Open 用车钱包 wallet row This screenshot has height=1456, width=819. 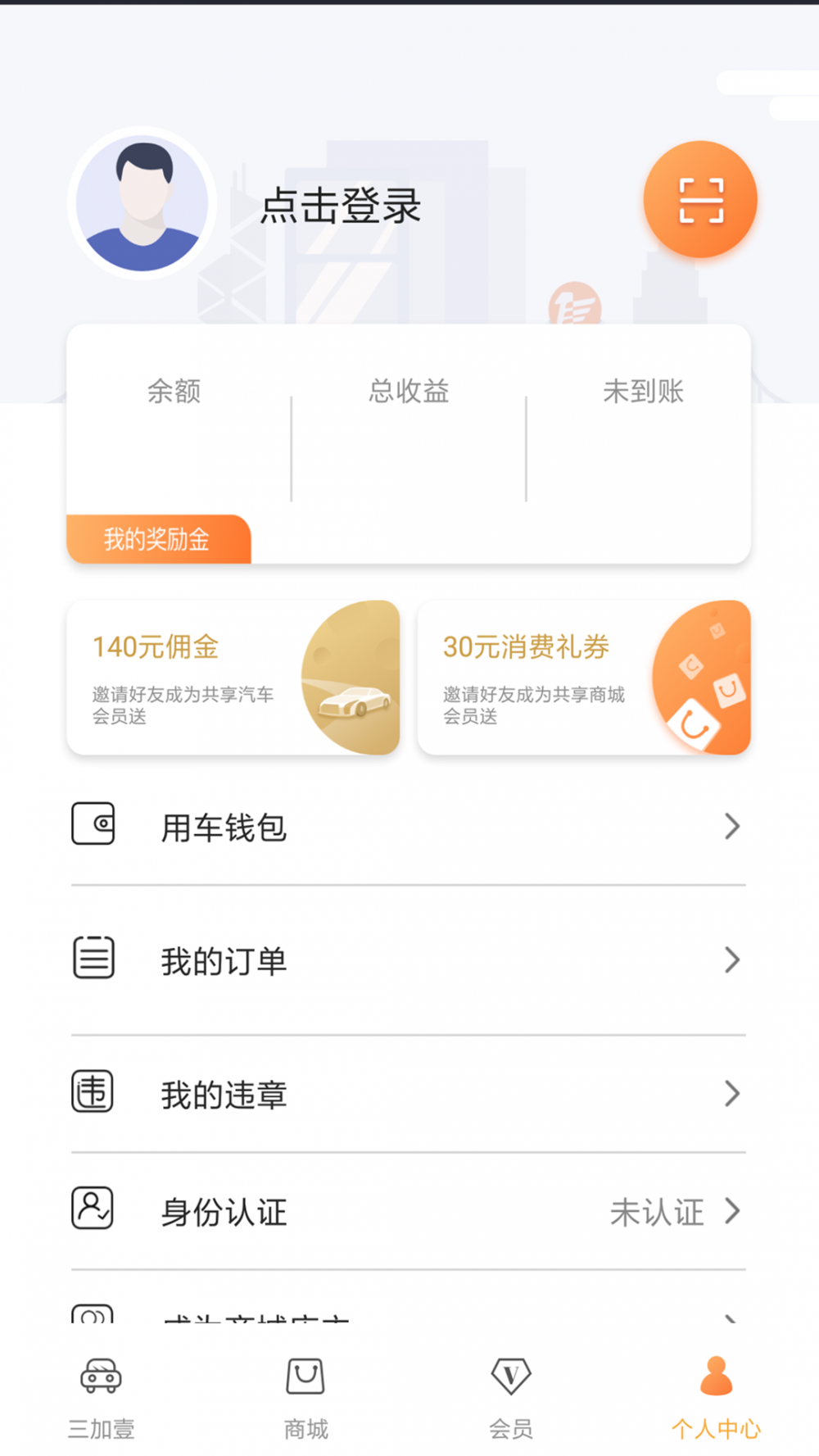(x=408, y=827)
